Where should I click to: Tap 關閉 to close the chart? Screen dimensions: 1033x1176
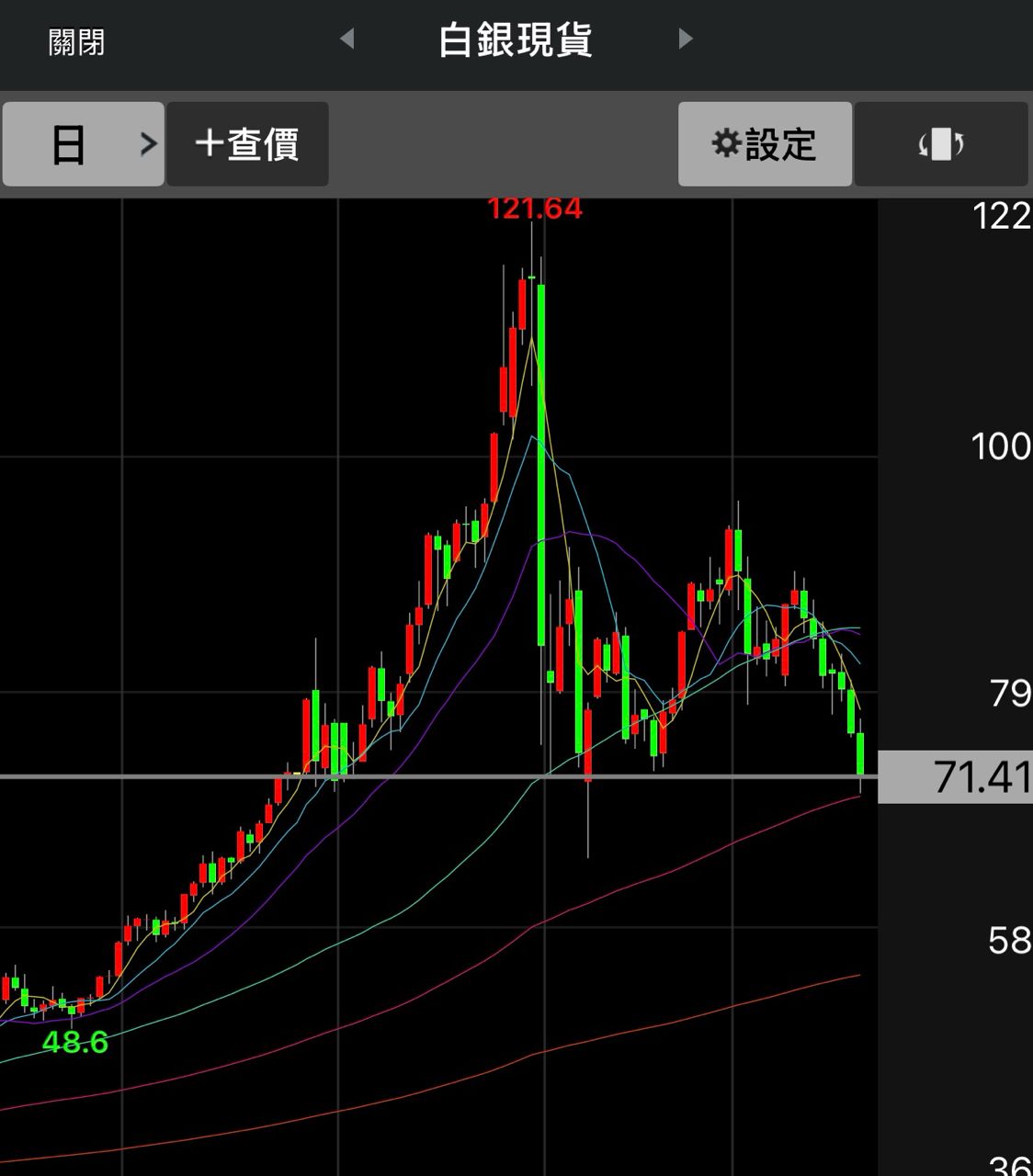pyautogui.click(x=77, y=41)
